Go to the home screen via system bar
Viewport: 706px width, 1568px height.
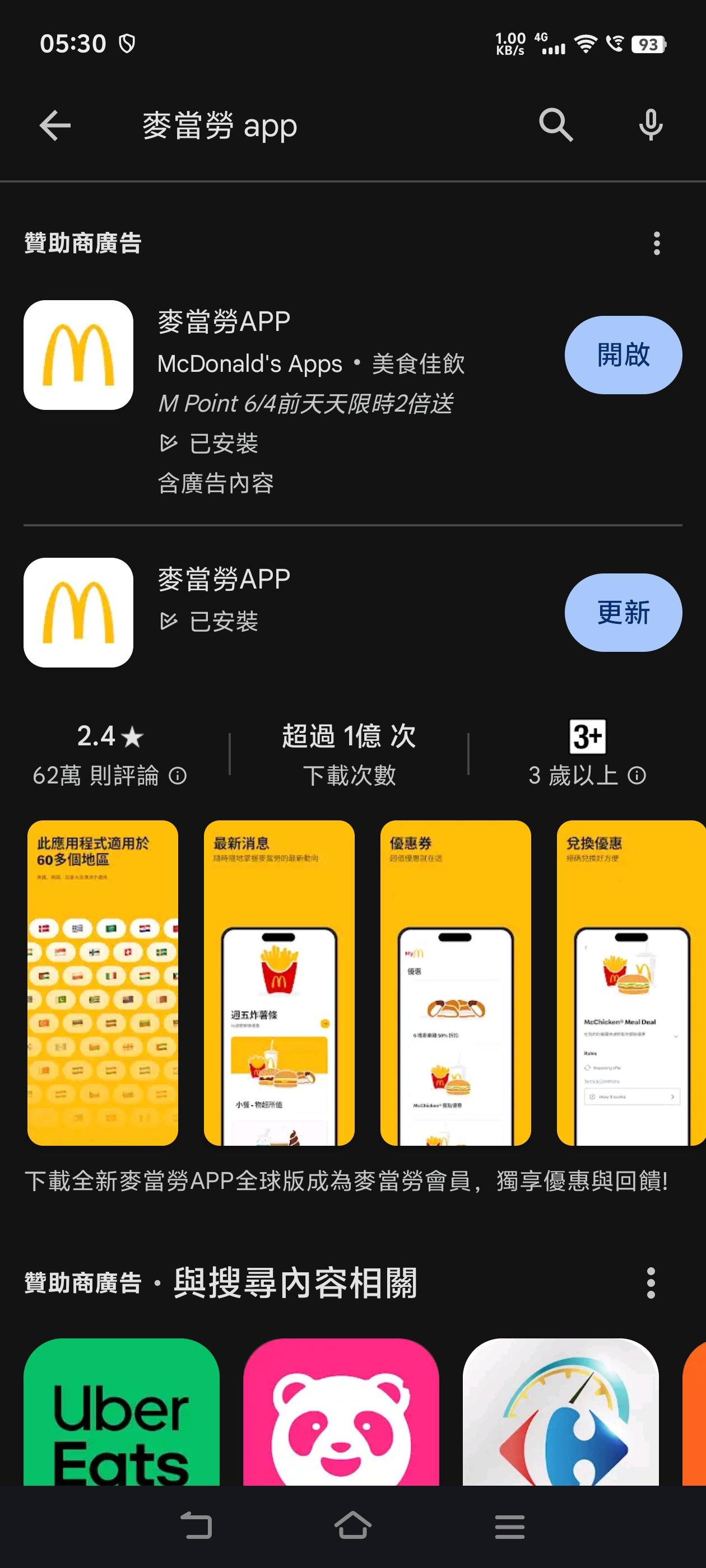pos(352,1527)
